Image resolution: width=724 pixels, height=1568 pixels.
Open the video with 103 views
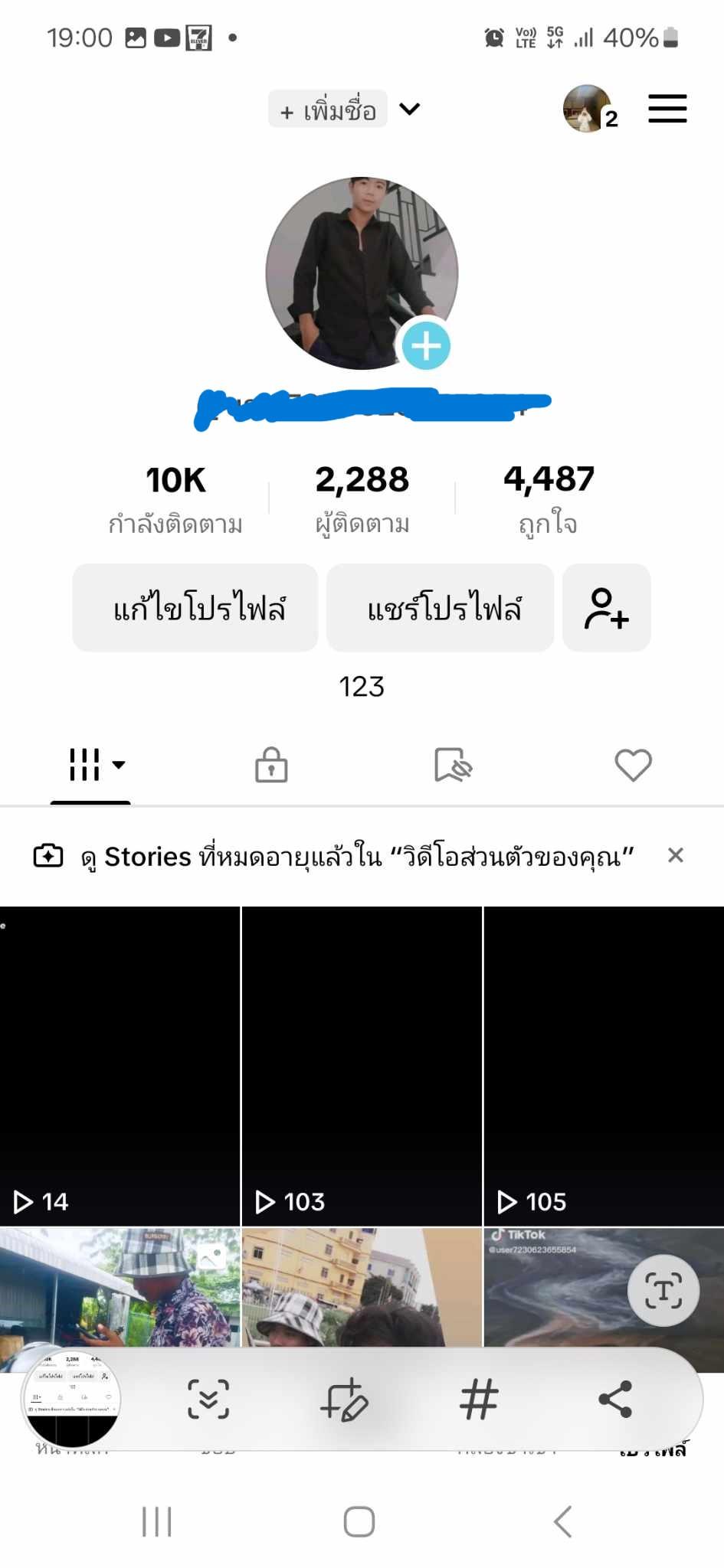click(362, 1064)
